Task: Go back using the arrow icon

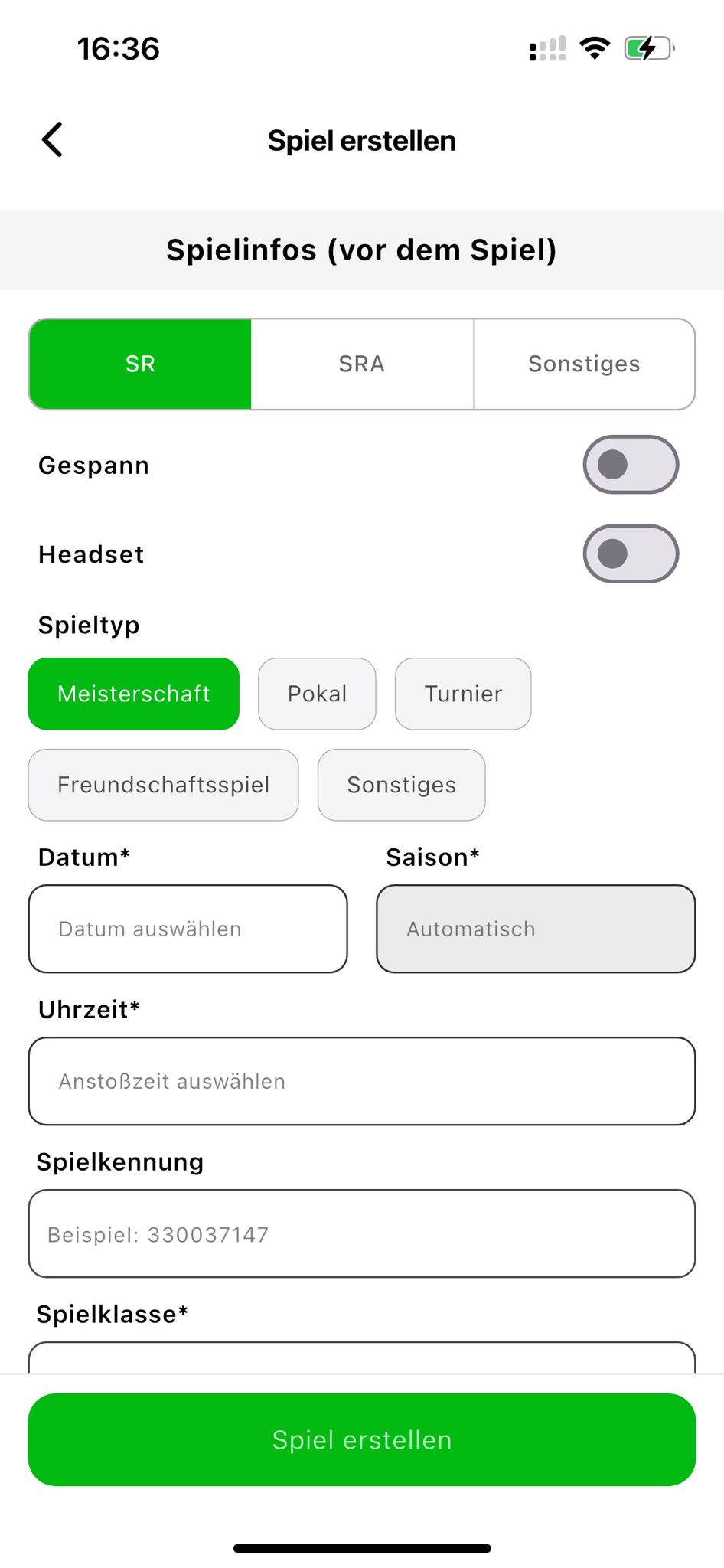Action: 52,140
